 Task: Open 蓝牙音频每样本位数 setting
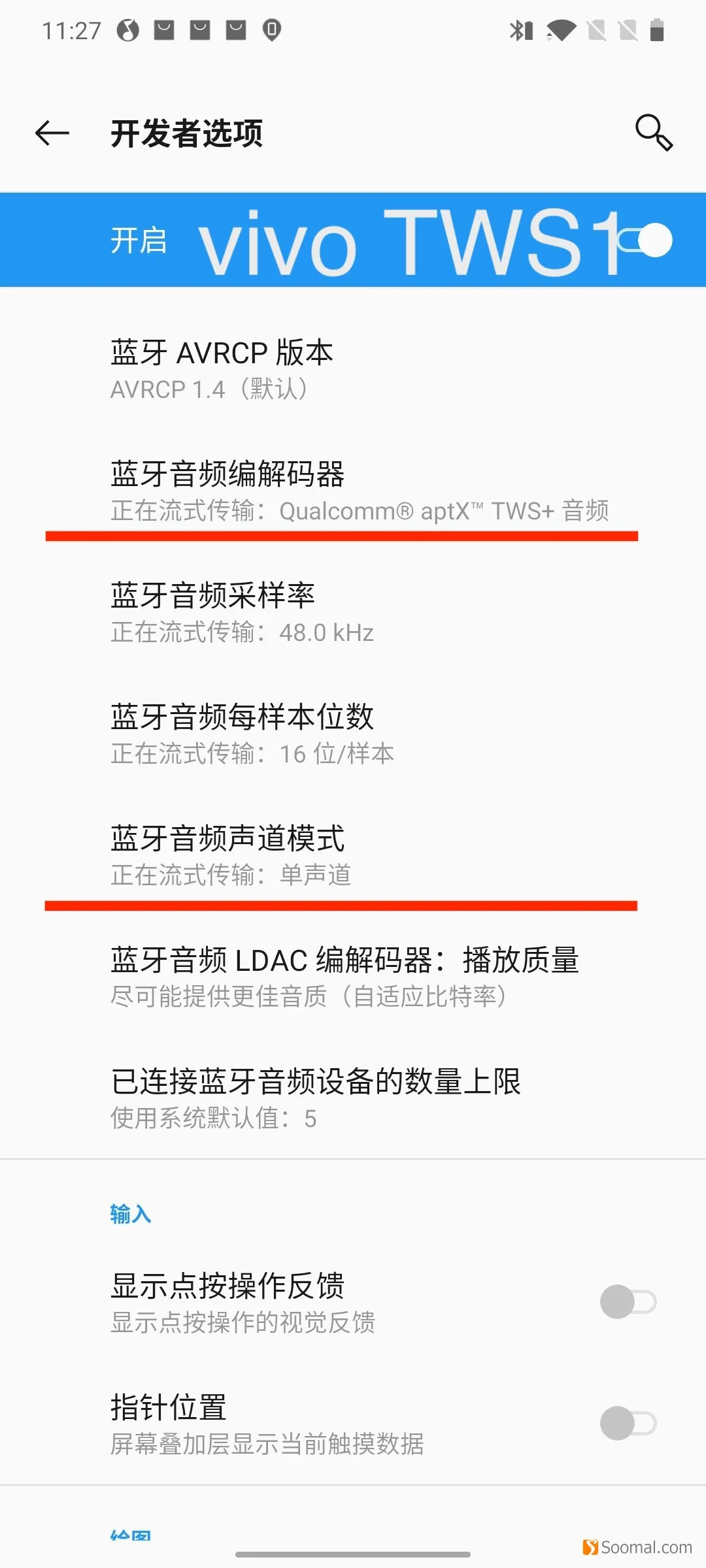click(353, 734)
